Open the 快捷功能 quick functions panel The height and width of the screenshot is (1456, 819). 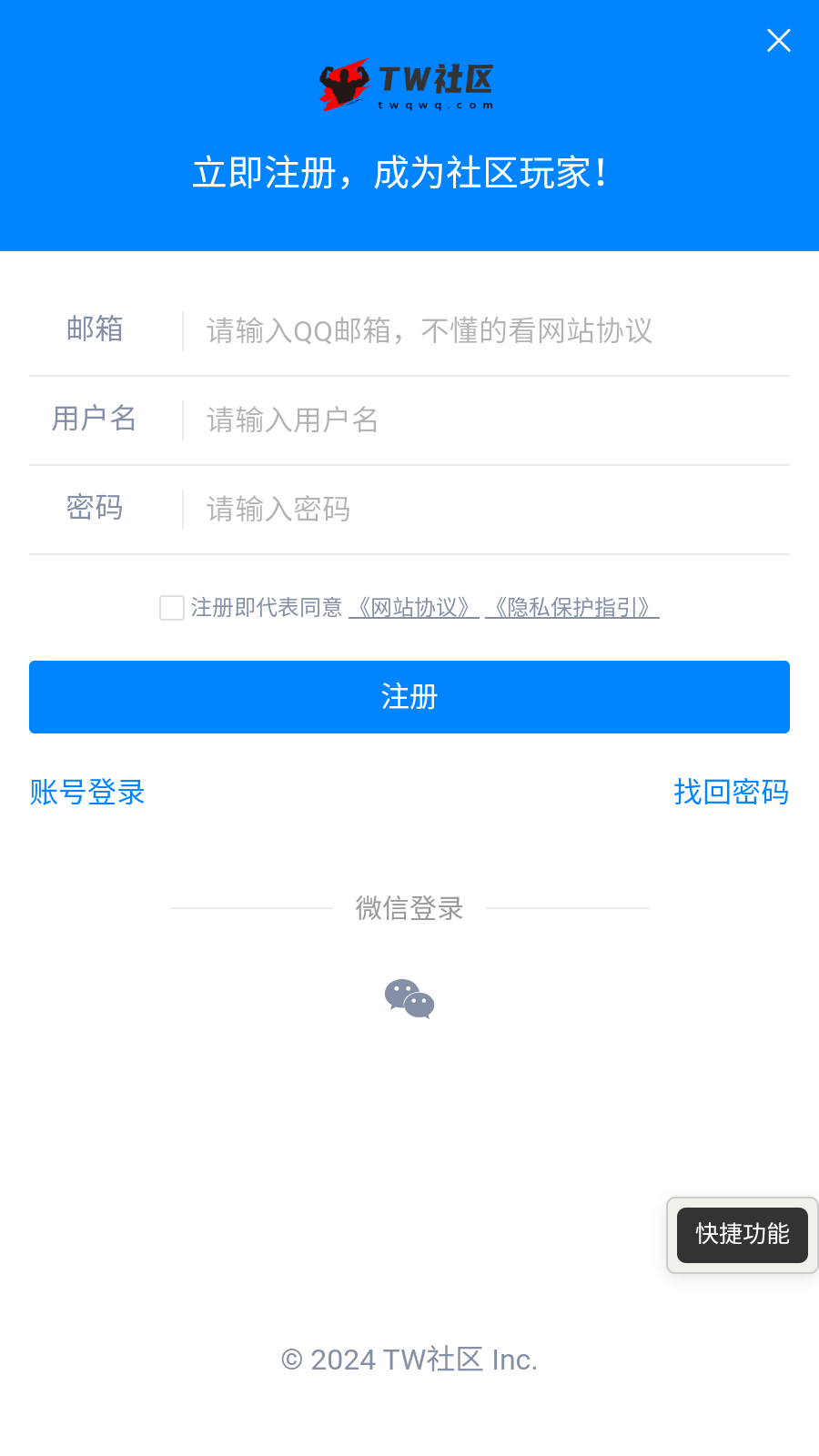click(742, 1235)
